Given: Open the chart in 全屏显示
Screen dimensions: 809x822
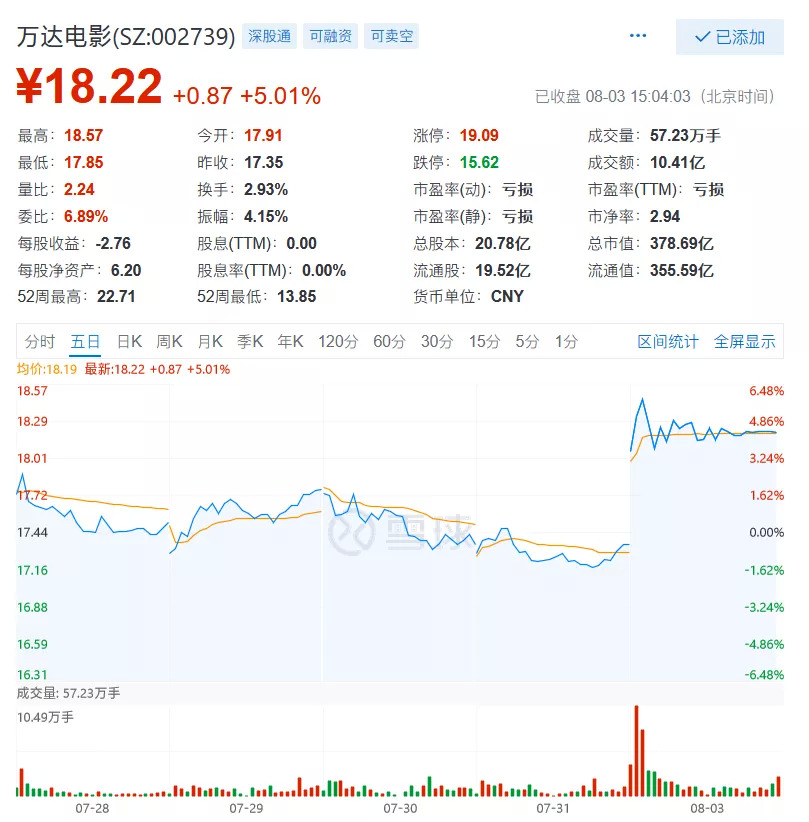Looking at the screenshot, I should pos(745,342).
